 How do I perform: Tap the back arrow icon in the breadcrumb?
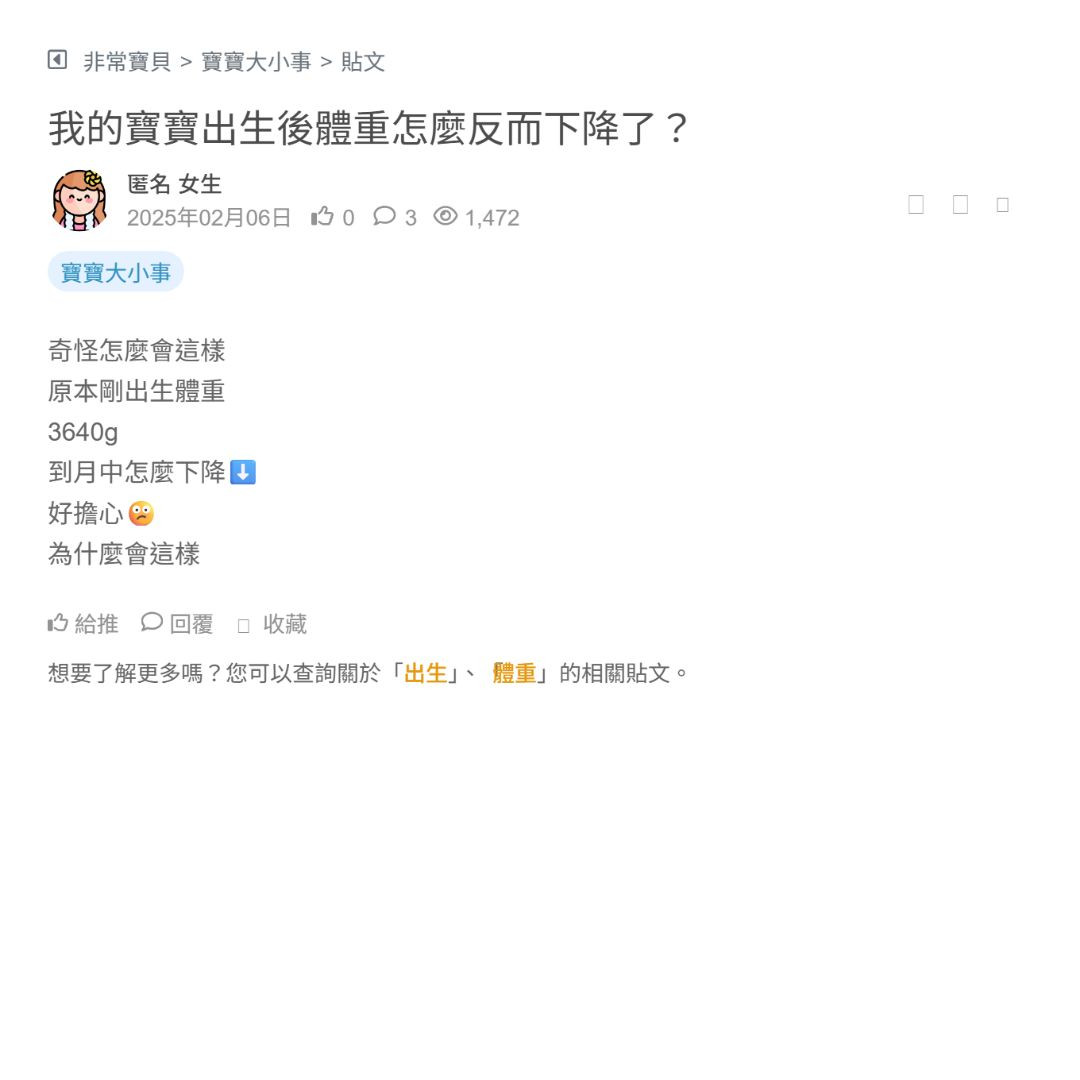tap(57, 60)
